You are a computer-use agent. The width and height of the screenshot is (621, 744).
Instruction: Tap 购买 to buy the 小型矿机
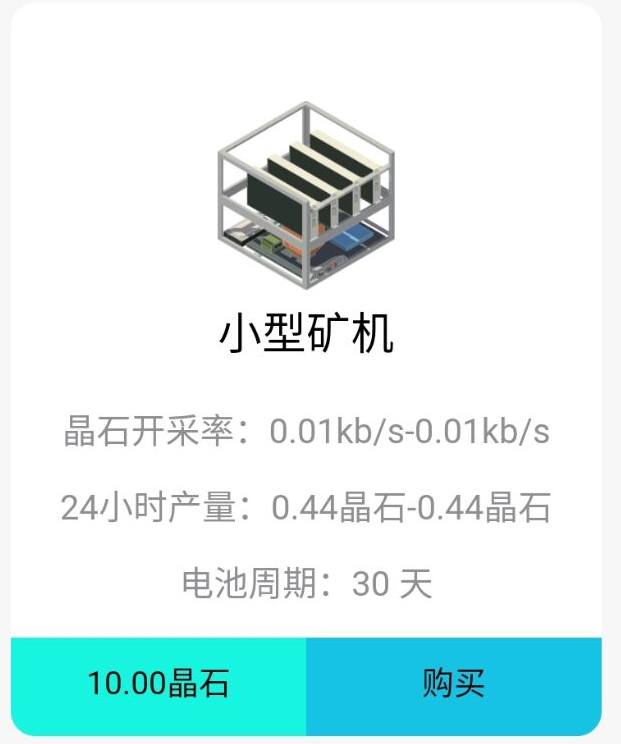453,685
